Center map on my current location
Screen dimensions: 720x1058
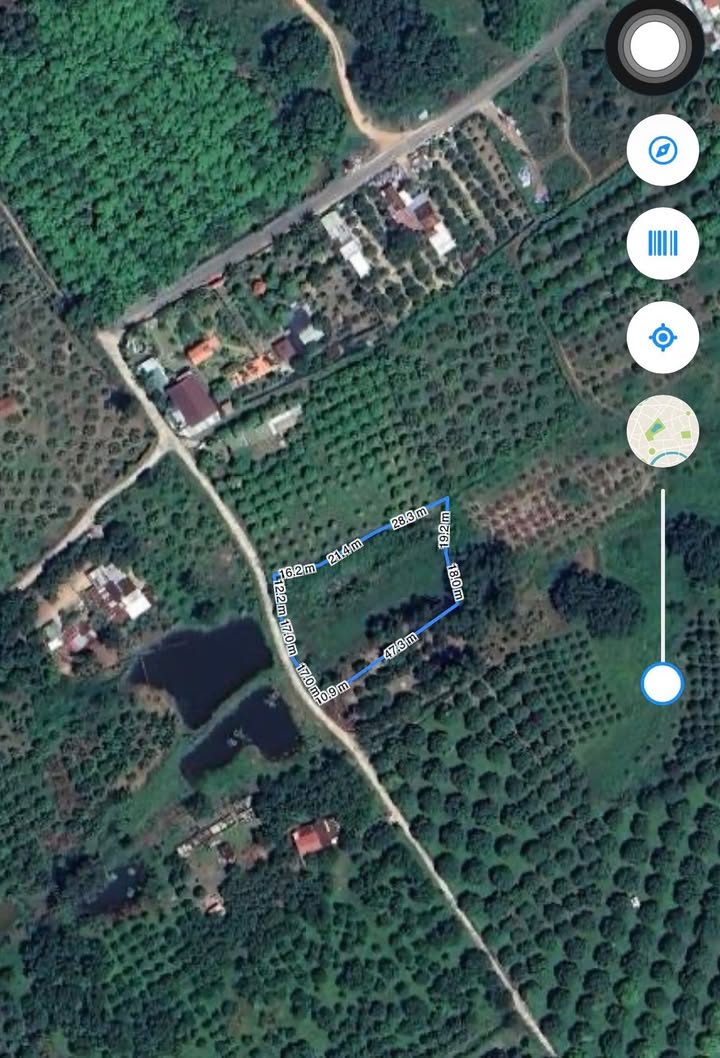click(x=662, y=337)
